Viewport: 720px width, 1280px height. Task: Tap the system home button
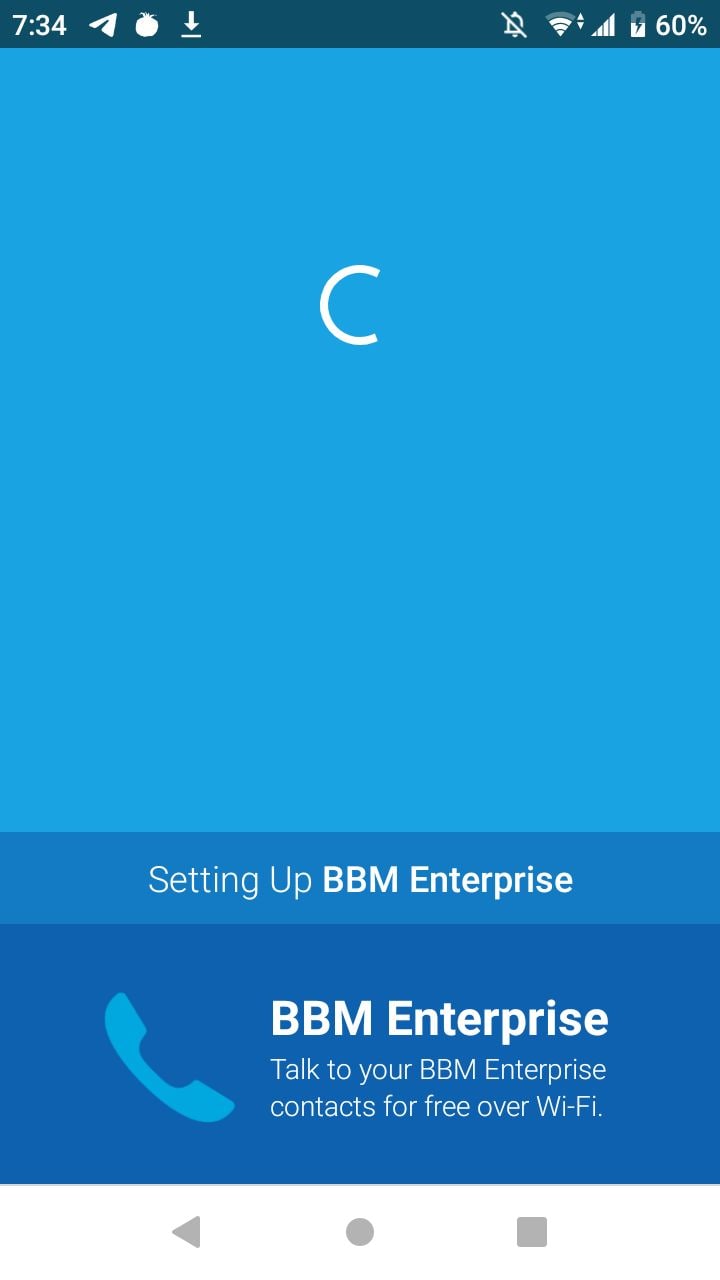pyautogui.click(x=360, y=1232)
